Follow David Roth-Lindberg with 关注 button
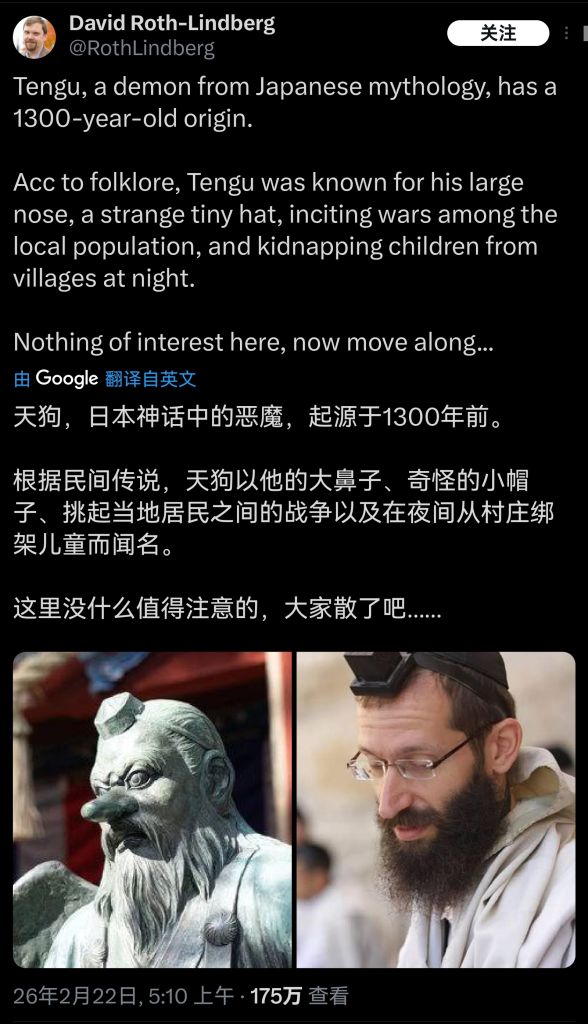Image resolution: width=588 pixels, height=1024 pixels. click(498, 33)
